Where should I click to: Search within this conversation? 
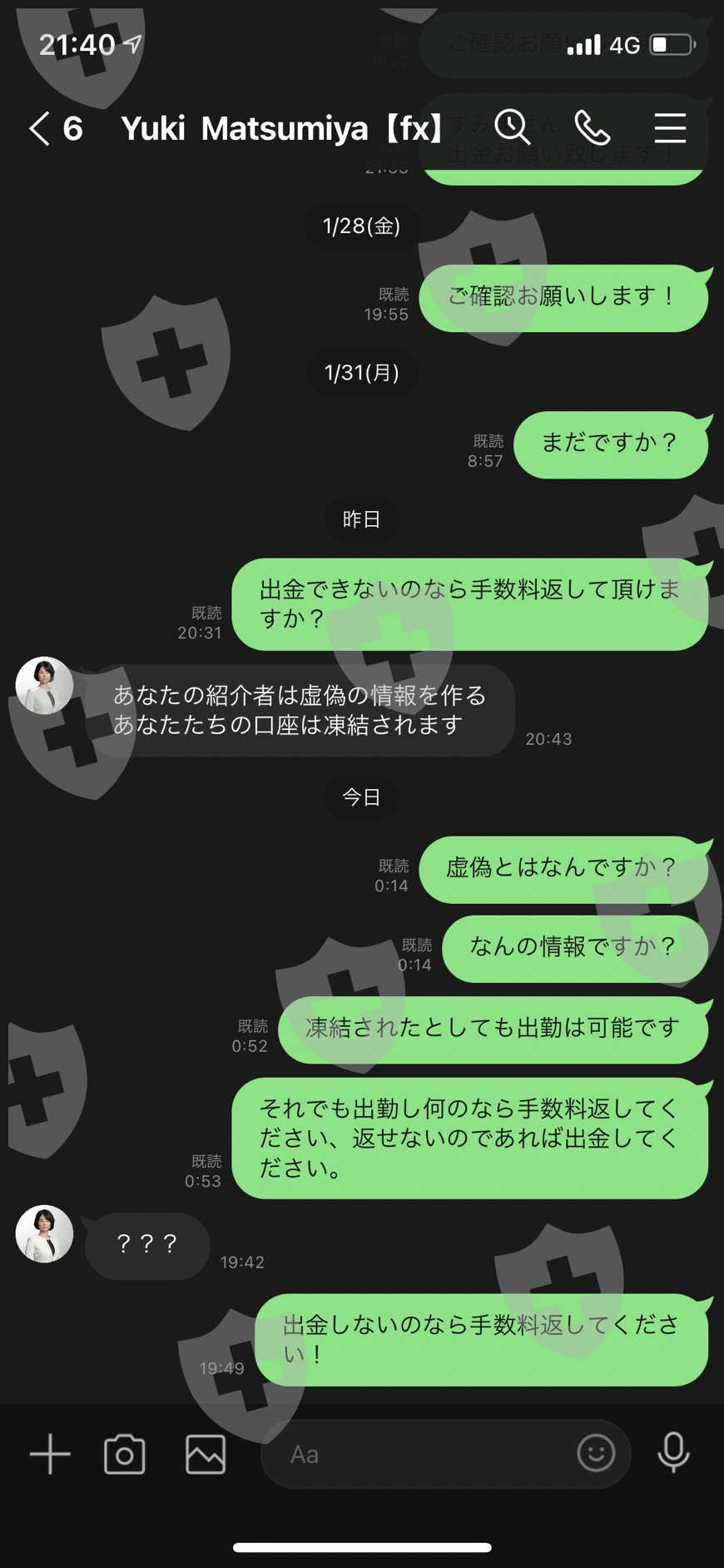tap(513, 127)
